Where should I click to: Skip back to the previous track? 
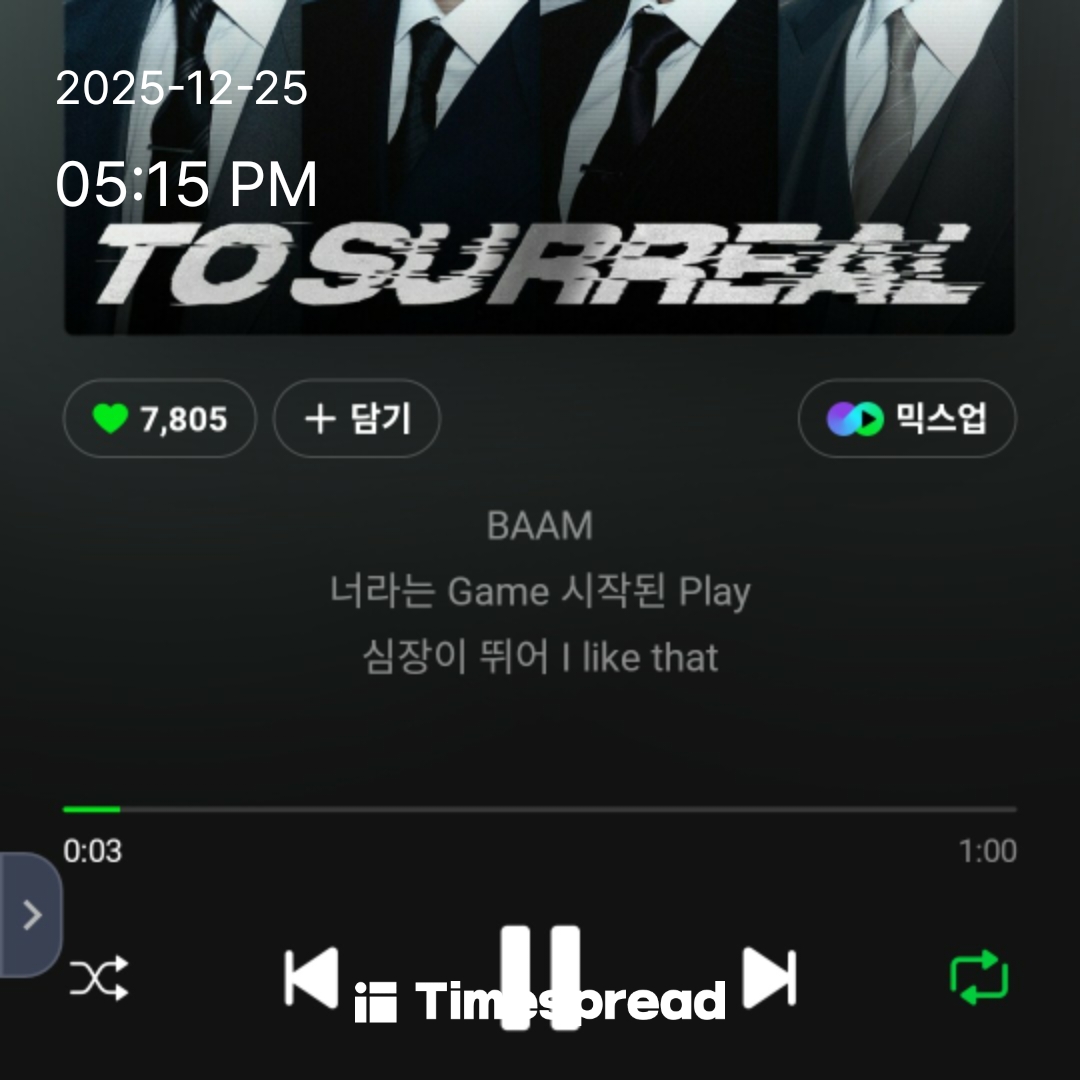(311, 977)
